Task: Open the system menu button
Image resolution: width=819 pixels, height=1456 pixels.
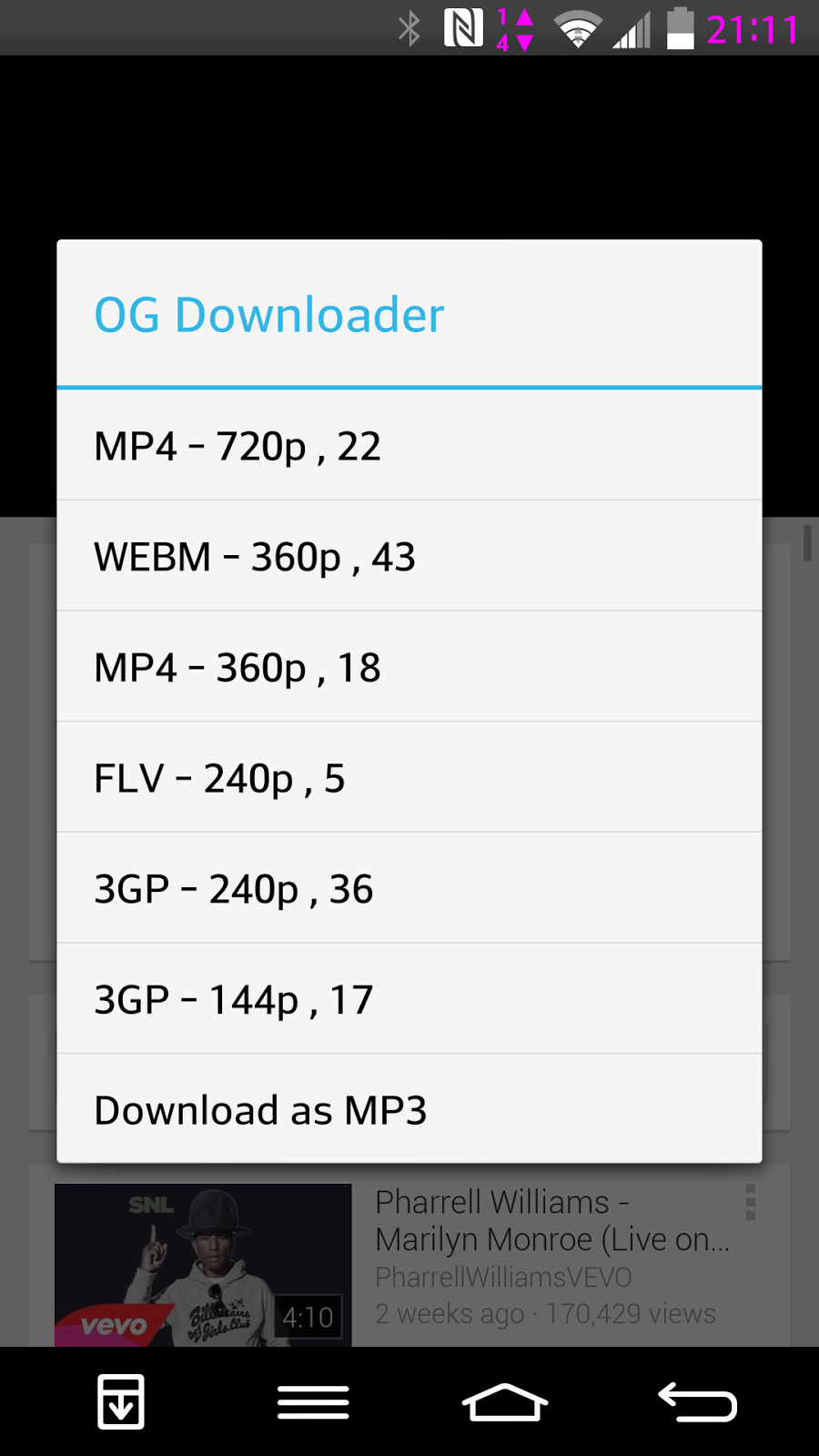Action: click(313, 1401)
